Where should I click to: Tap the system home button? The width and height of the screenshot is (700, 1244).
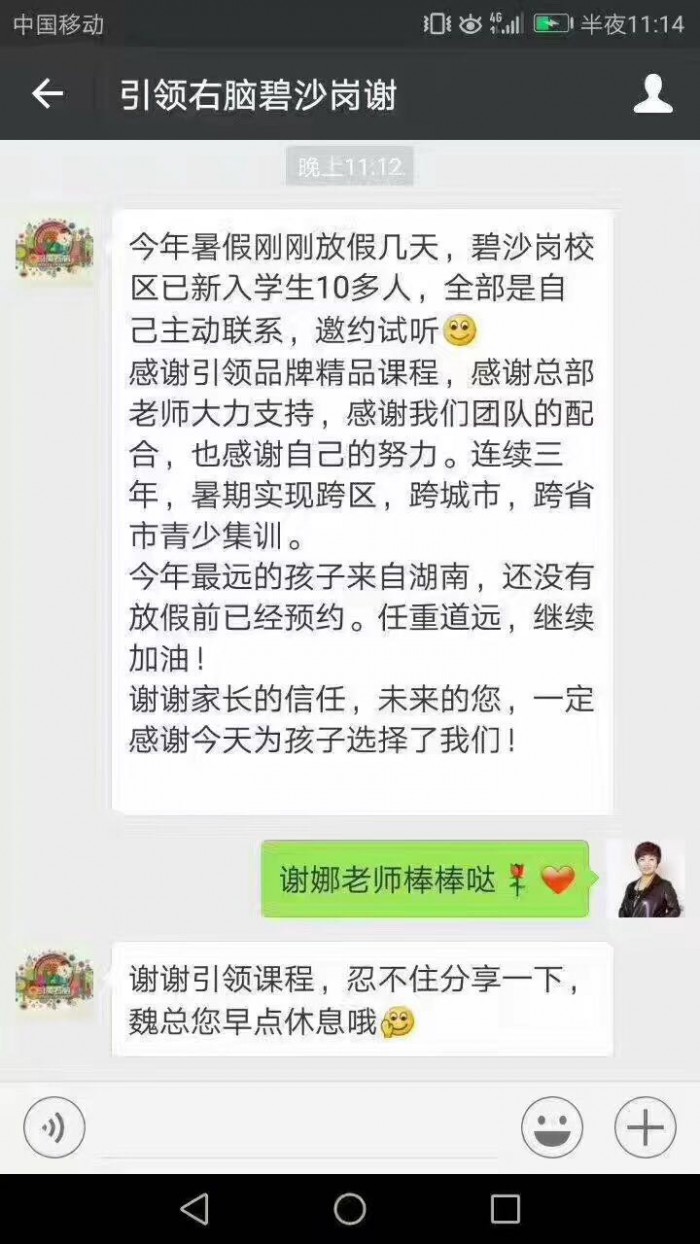pyautogui.click(x=350, y=1208)
